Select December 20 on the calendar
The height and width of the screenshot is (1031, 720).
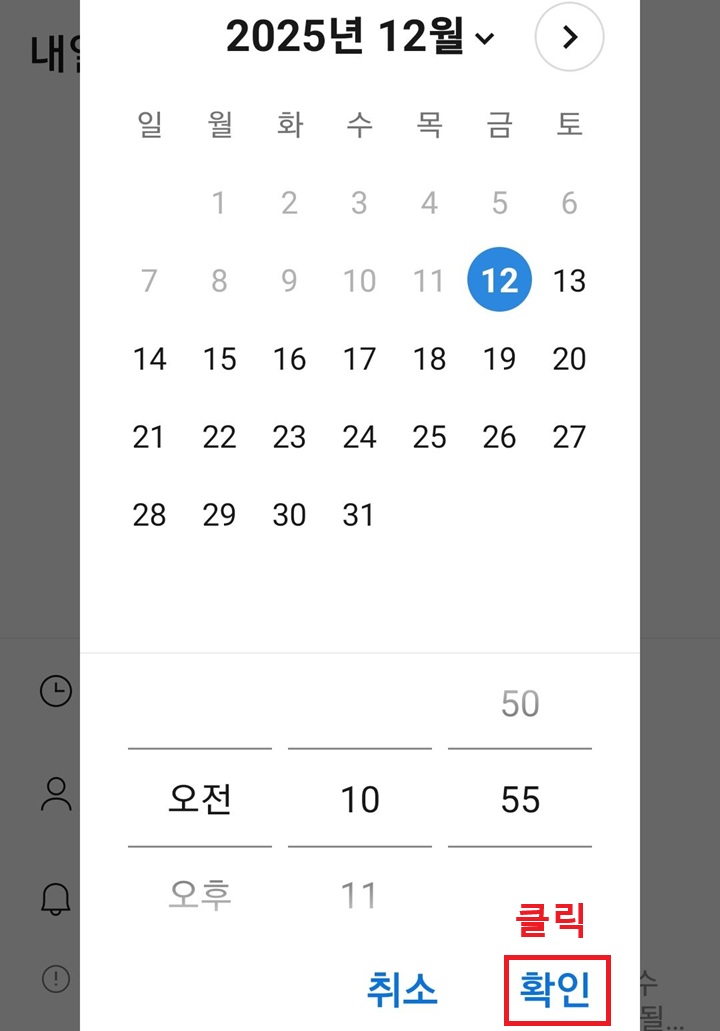pos(569,359)
